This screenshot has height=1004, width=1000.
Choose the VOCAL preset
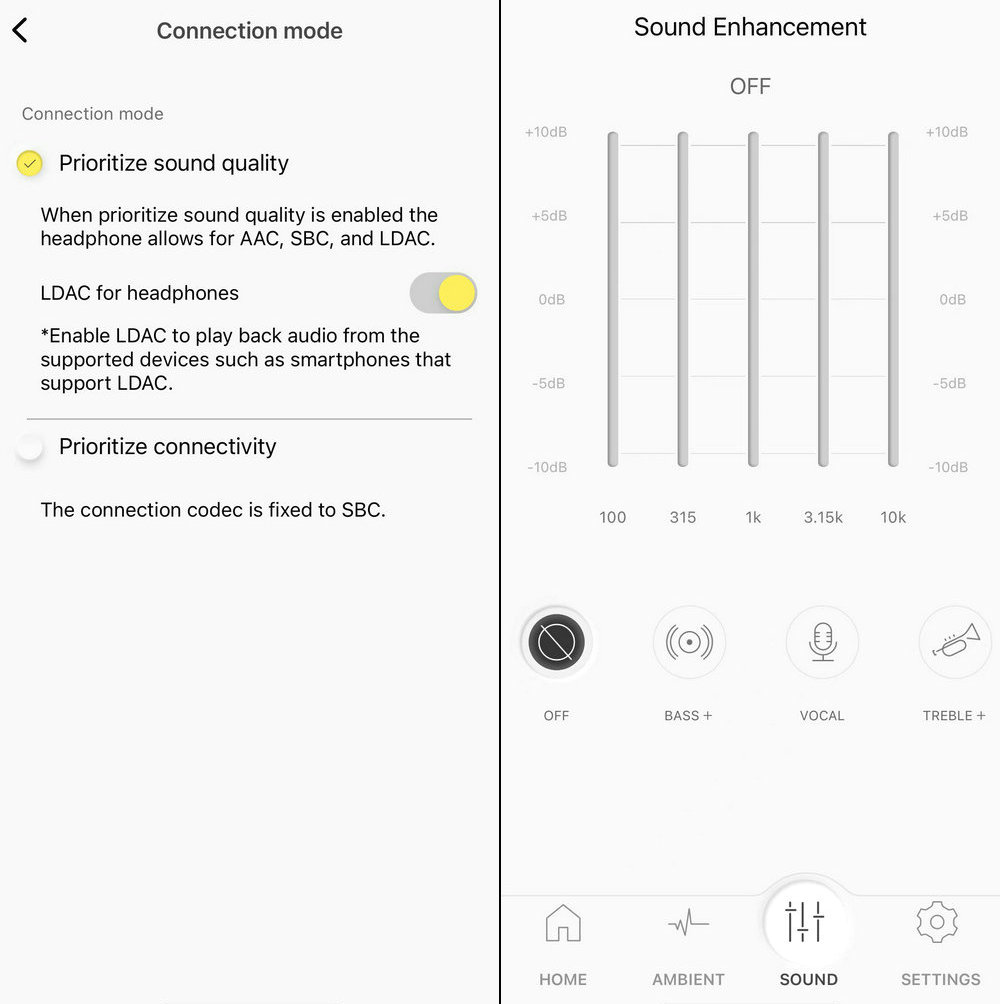click(x=822, y=642)
